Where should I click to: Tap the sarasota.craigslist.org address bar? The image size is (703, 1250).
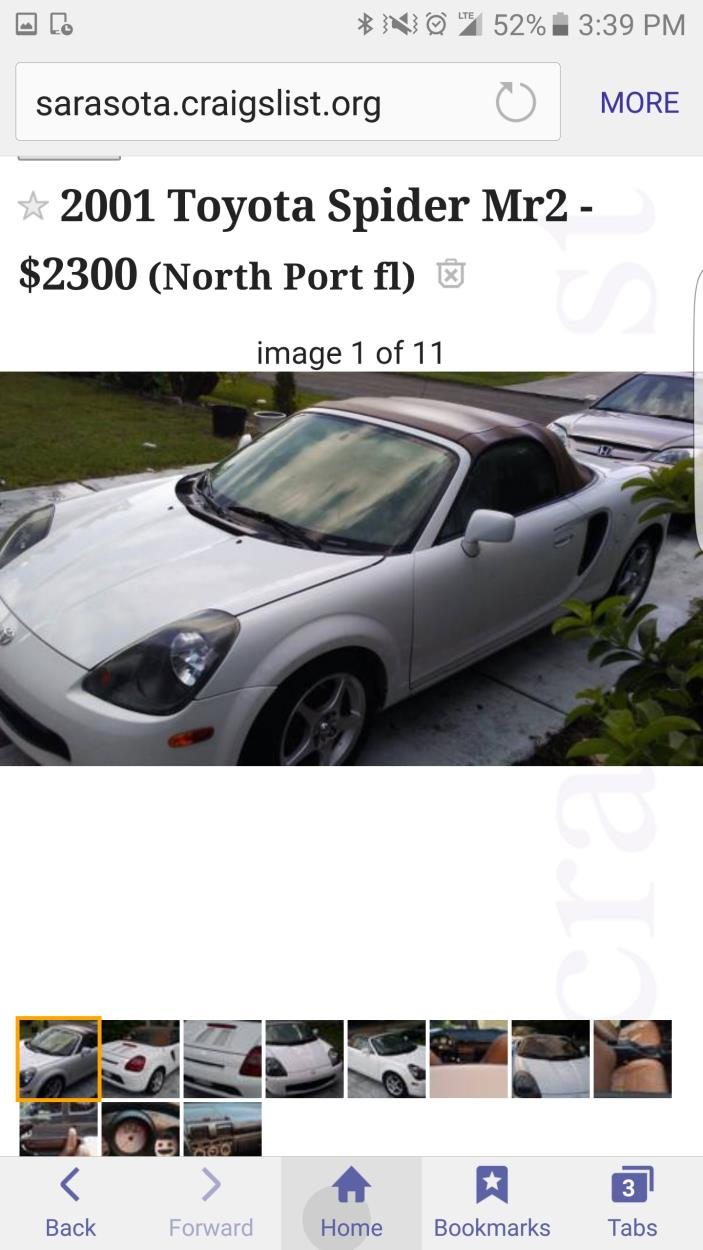[250, 103]
